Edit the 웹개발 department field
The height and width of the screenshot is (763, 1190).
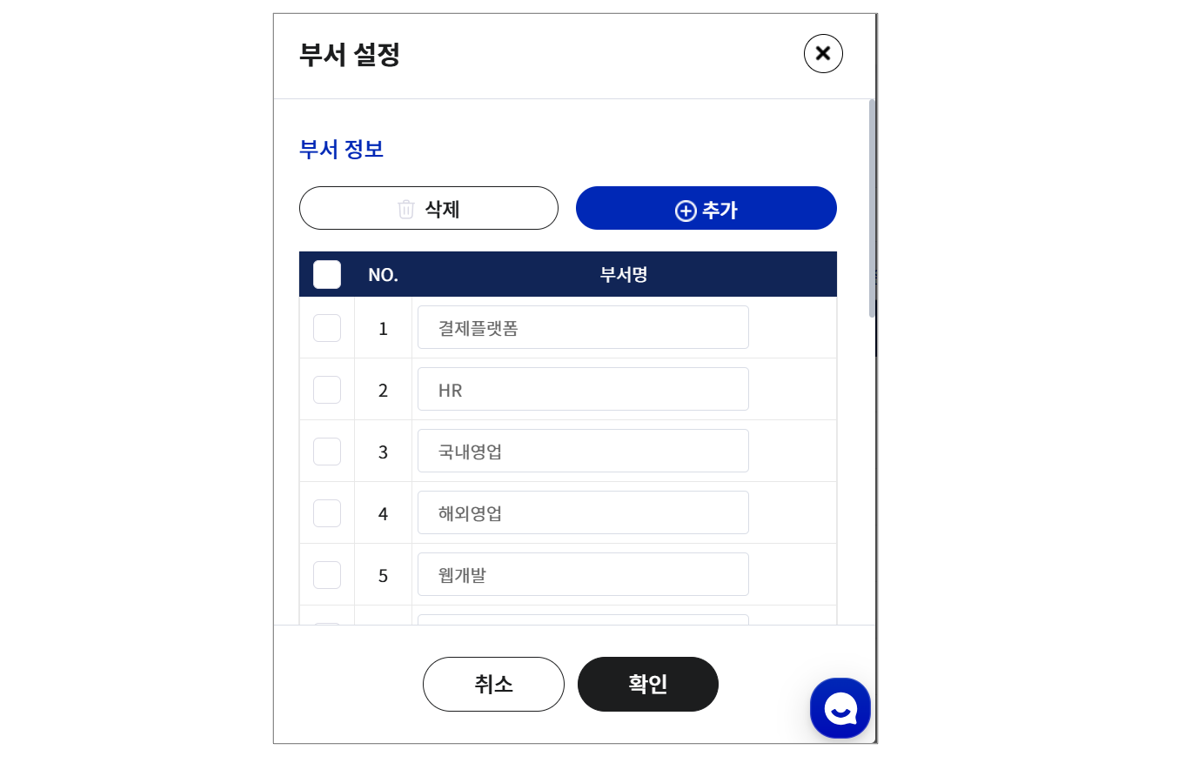[583, 575]
